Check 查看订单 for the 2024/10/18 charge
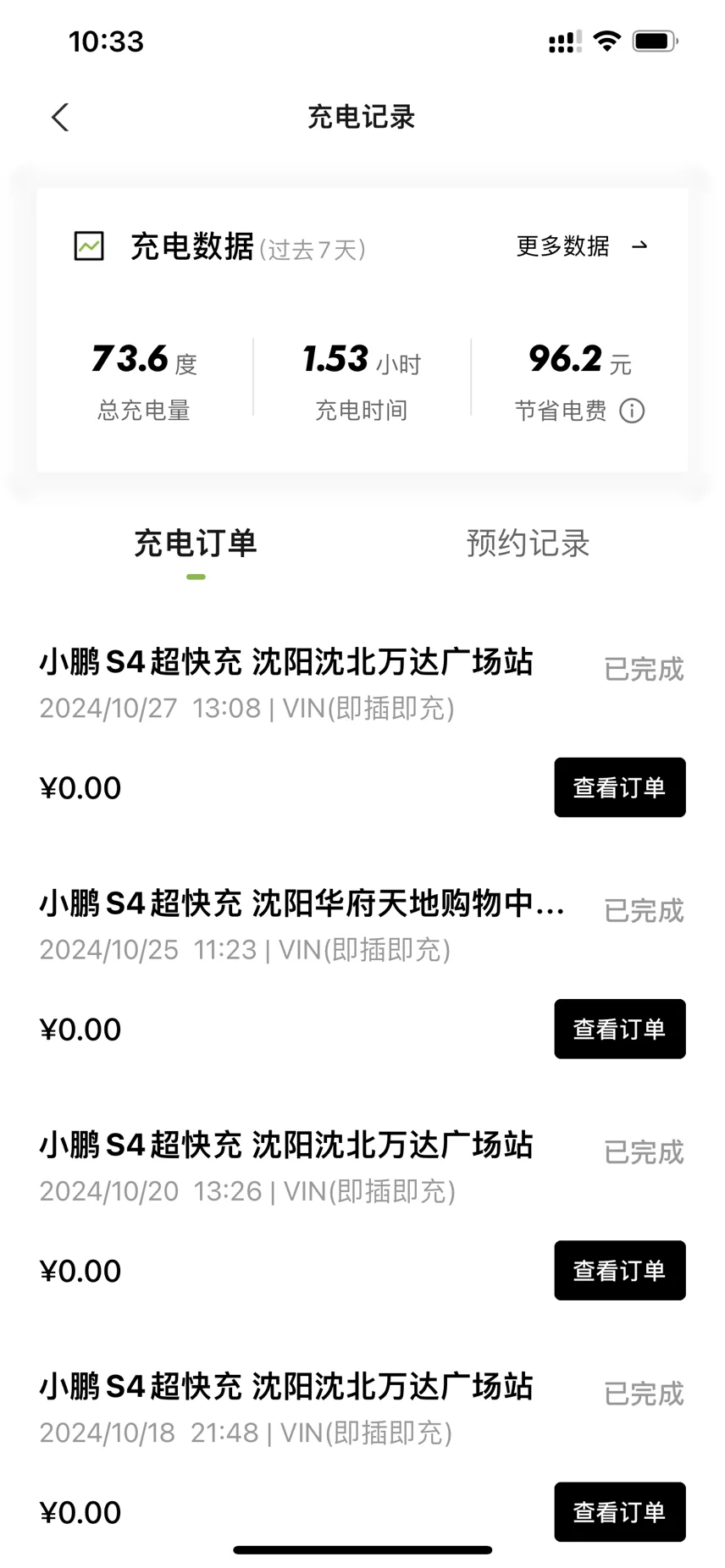The image size is (725, 1568). pyautogui.click(x=619, y=1511)
